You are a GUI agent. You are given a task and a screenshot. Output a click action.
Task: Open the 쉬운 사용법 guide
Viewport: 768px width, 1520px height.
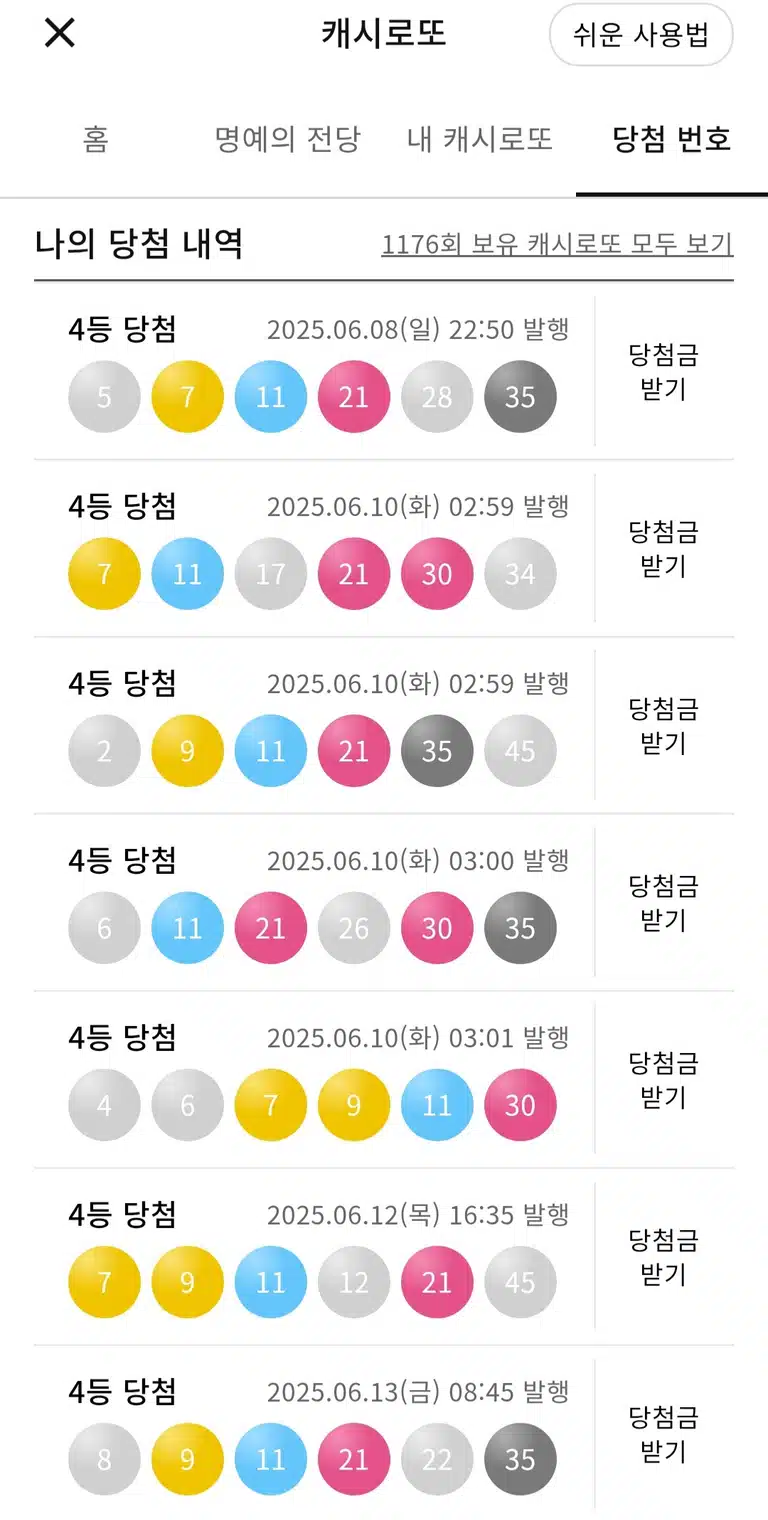coord(641,36)
